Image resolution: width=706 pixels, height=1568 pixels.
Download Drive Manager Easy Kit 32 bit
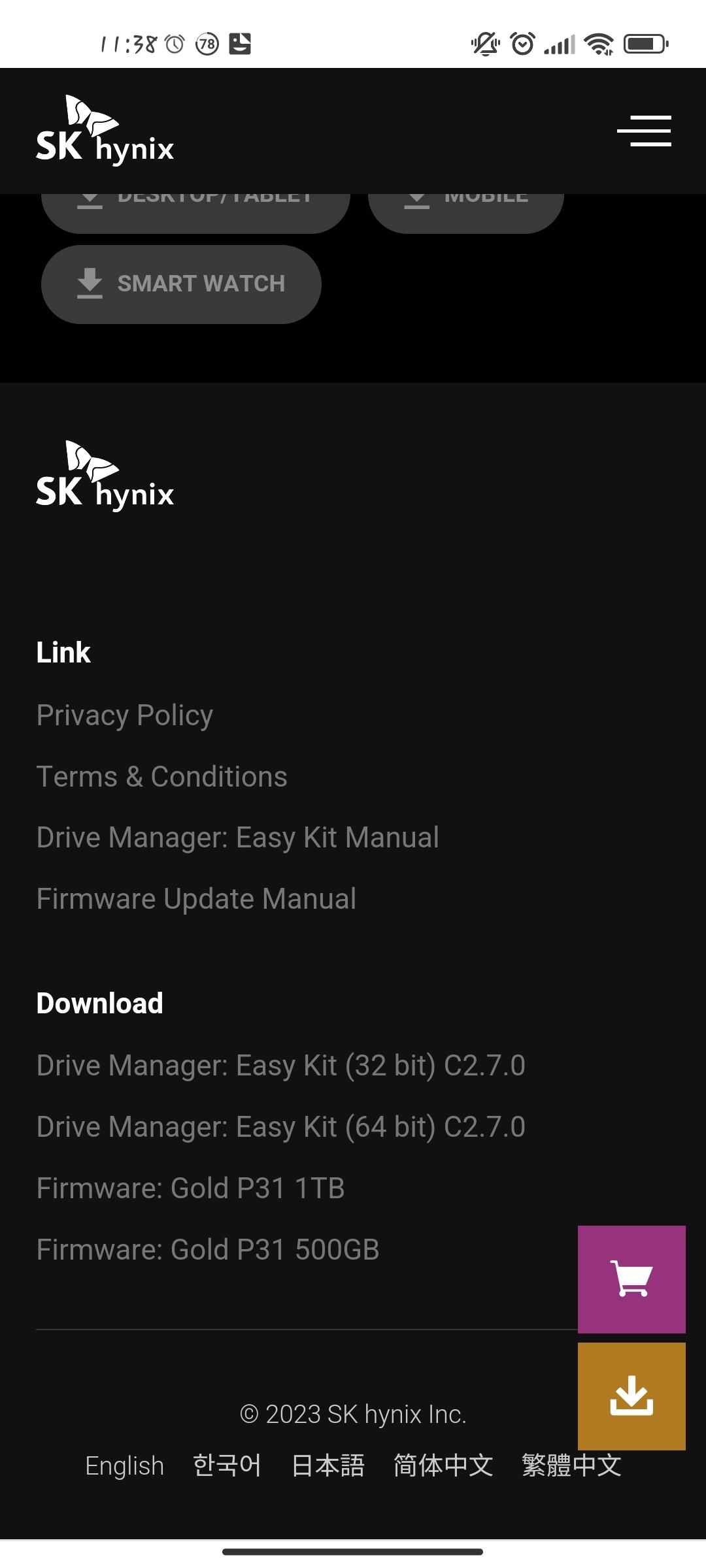(x=281, y=1066)
